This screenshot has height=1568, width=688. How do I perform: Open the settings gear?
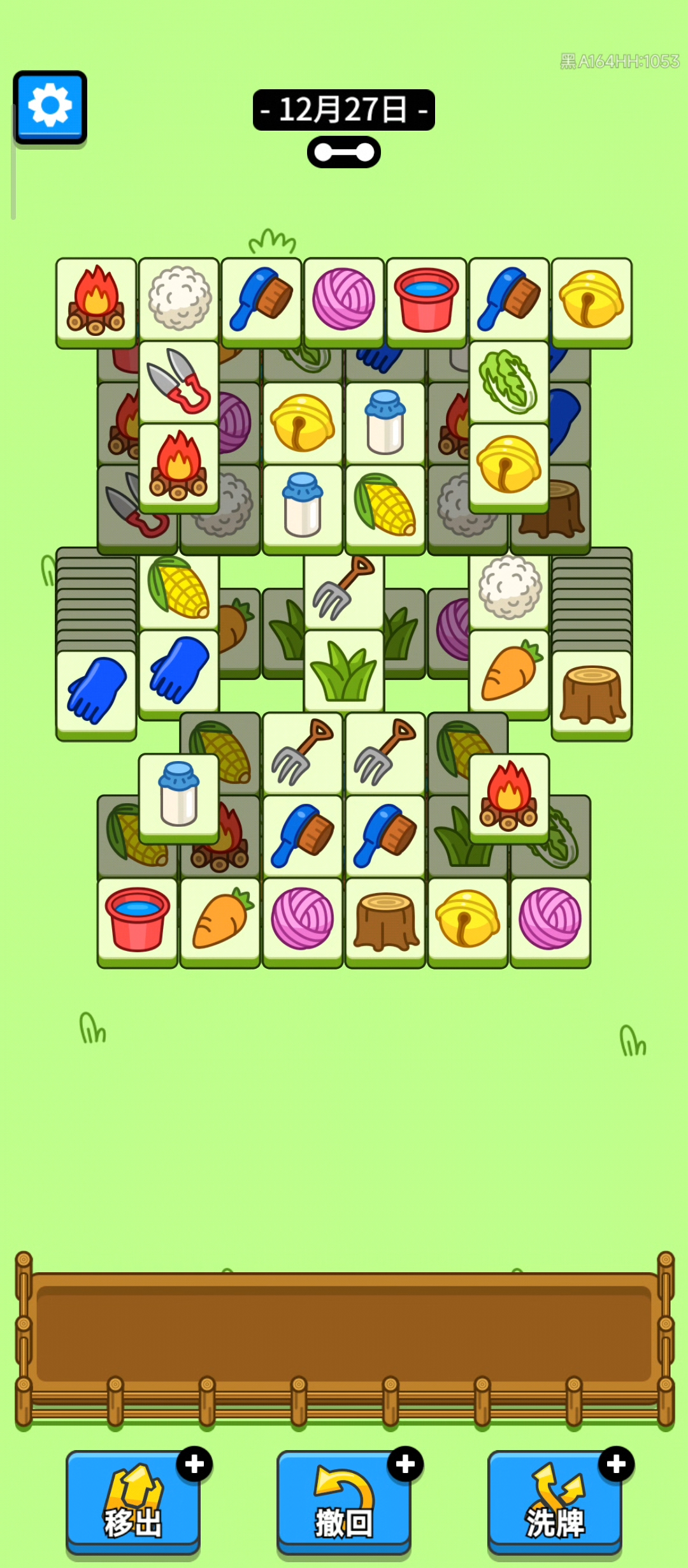pyautogui.click(x=50, y=106)
